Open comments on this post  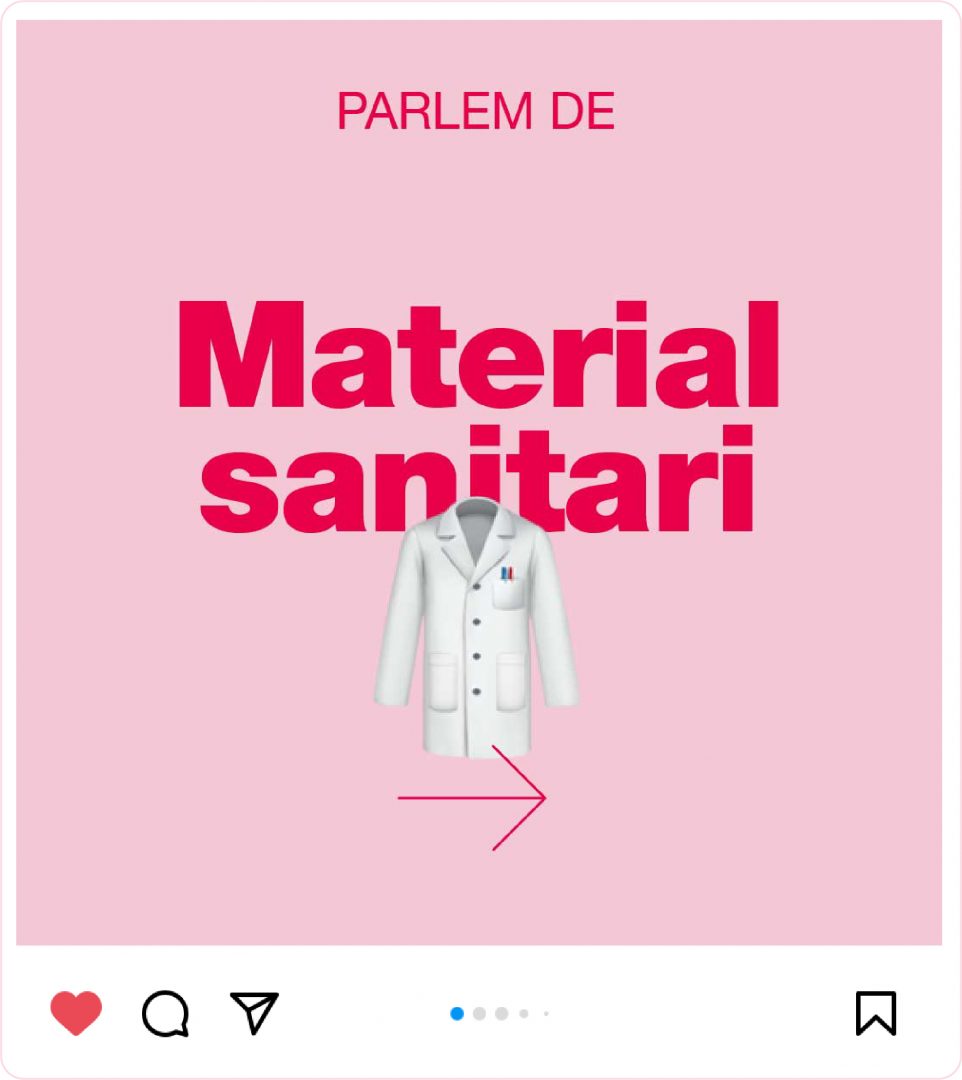[165, 1014]
